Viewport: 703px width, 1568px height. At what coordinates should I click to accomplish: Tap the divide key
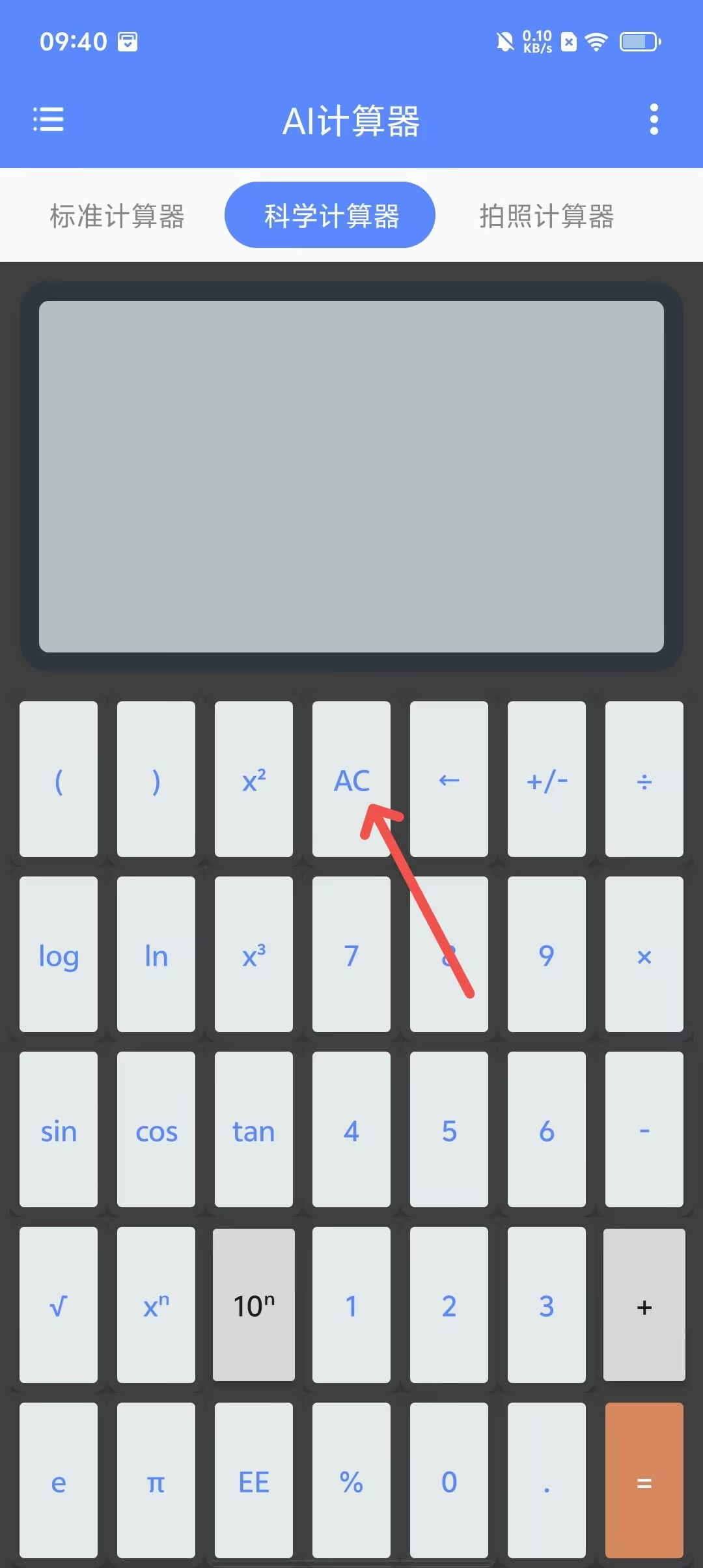[644, 779]
